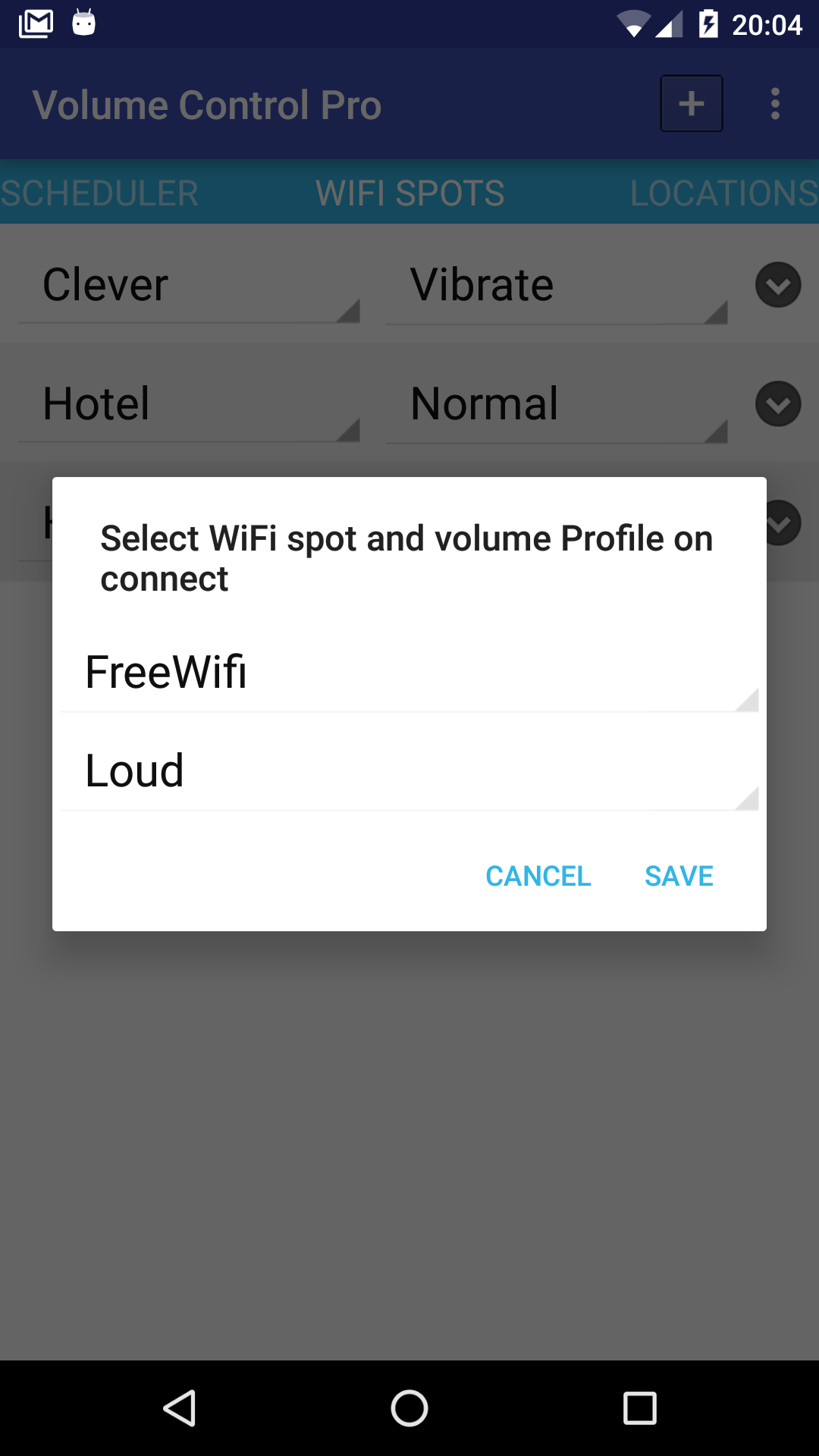Go back with the system back button

[180, 1408]
